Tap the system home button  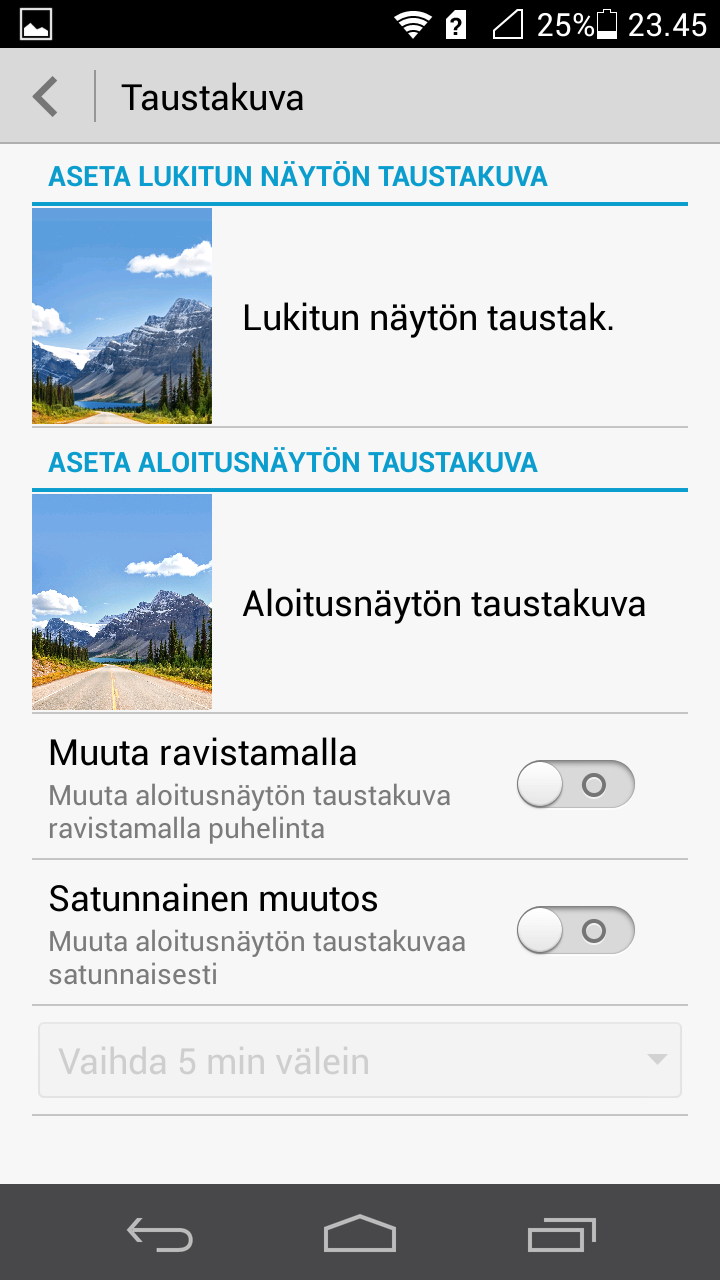point(360,1233)
